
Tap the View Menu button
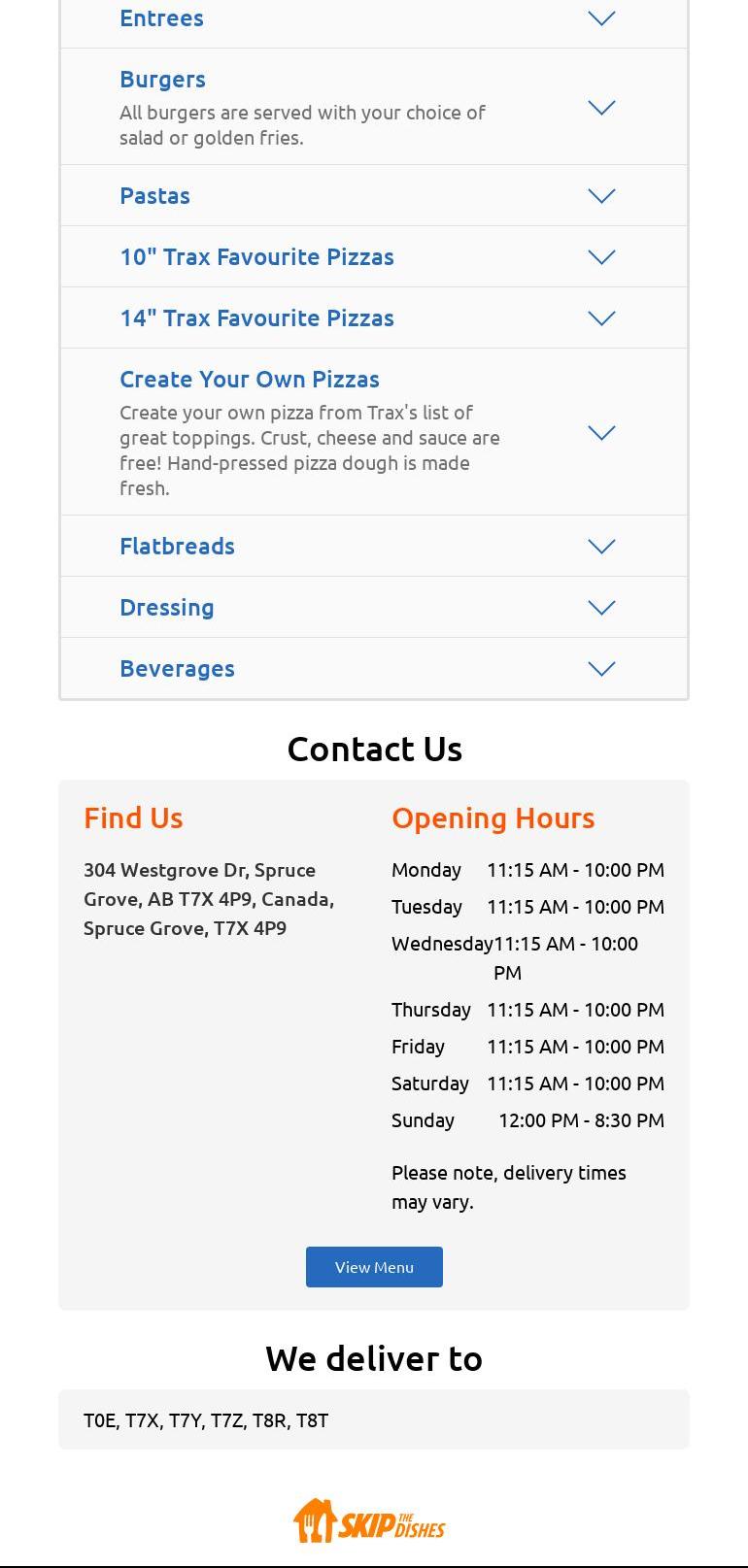pos(374,1267)
